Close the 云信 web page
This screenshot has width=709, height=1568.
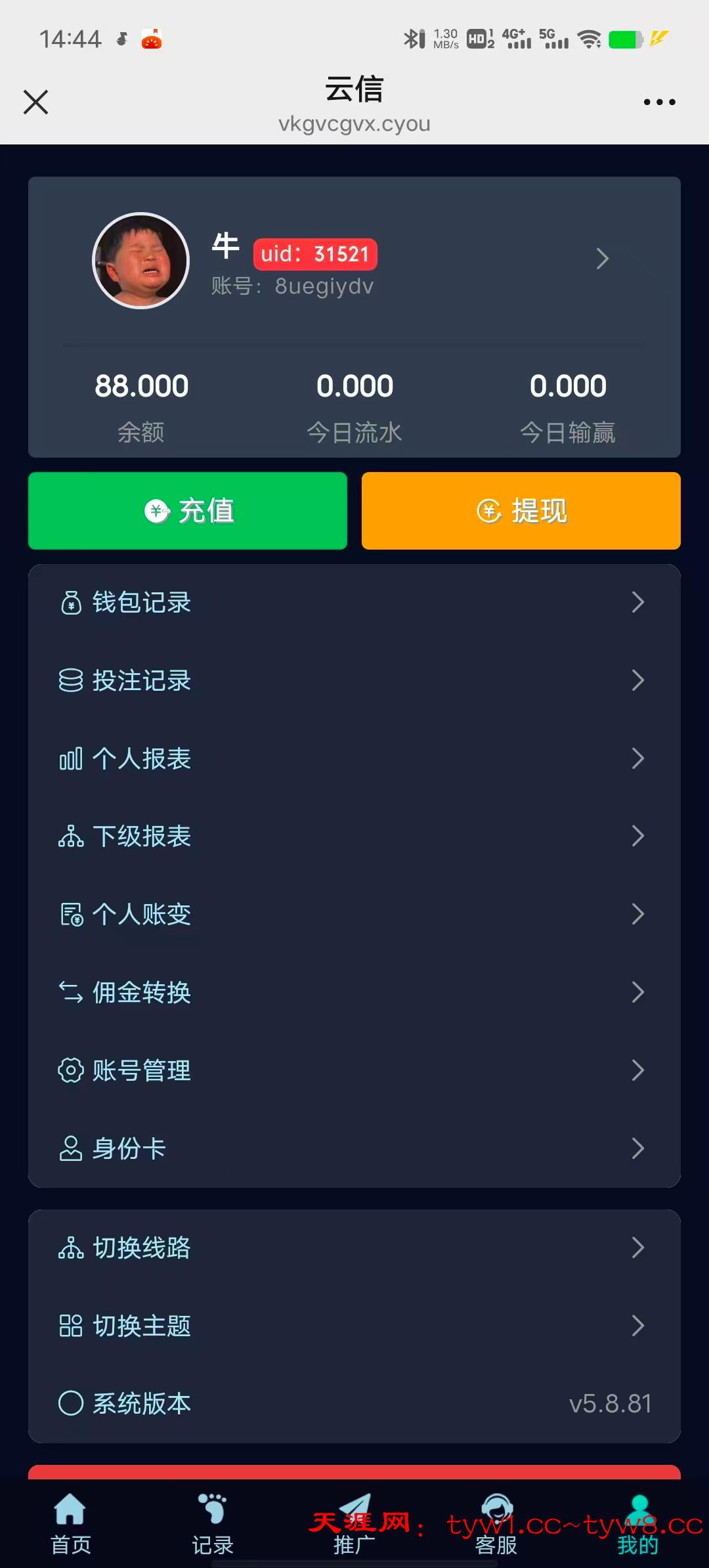coord(35,102)
